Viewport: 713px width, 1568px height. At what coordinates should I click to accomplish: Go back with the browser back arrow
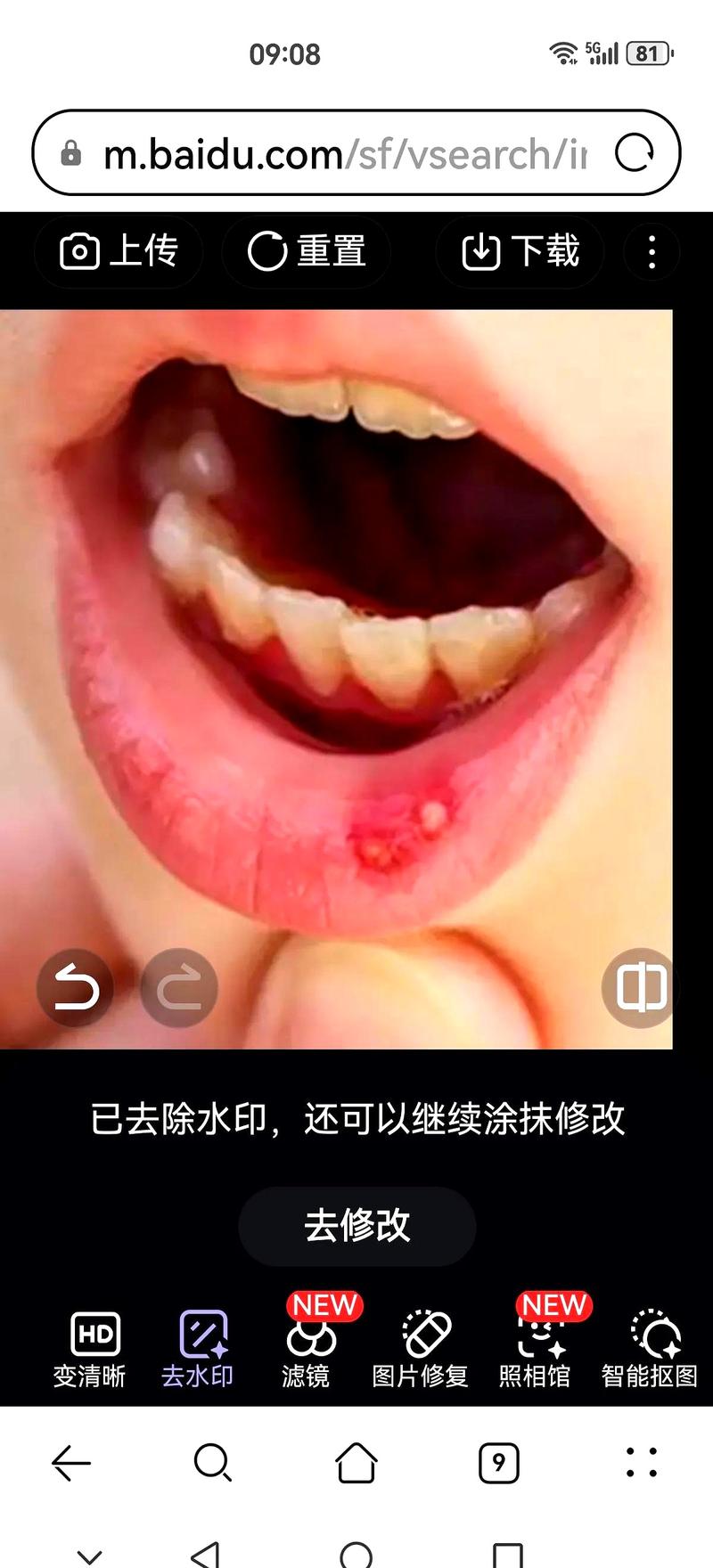(x=71, y=1463)
